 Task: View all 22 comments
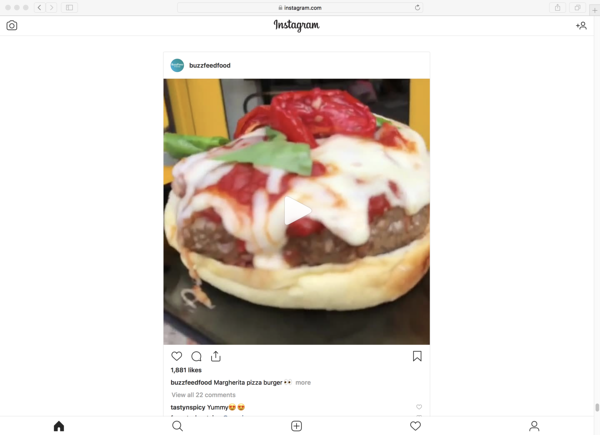tap(203, 395)
